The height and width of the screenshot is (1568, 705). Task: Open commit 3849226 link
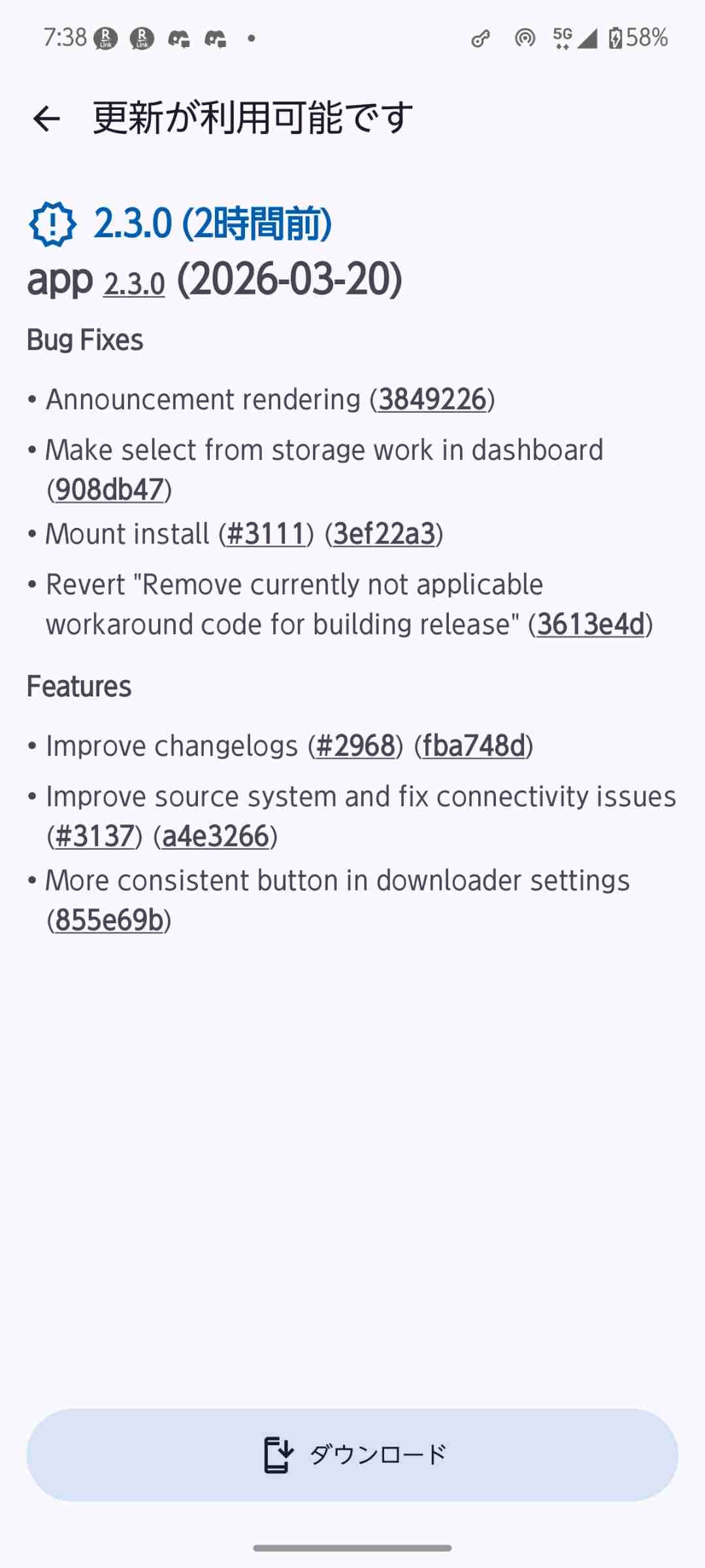433,399
